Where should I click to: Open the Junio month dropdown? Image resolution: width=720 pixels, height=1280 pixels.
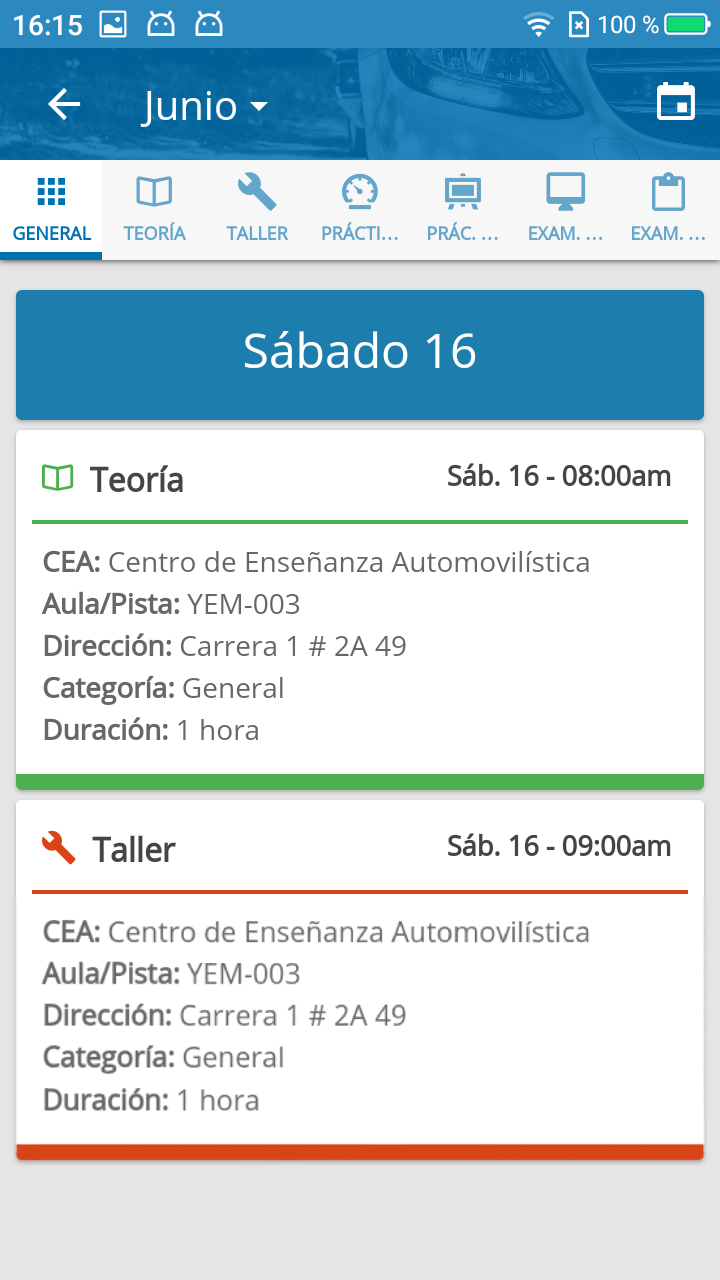click(x=205, y=104)
